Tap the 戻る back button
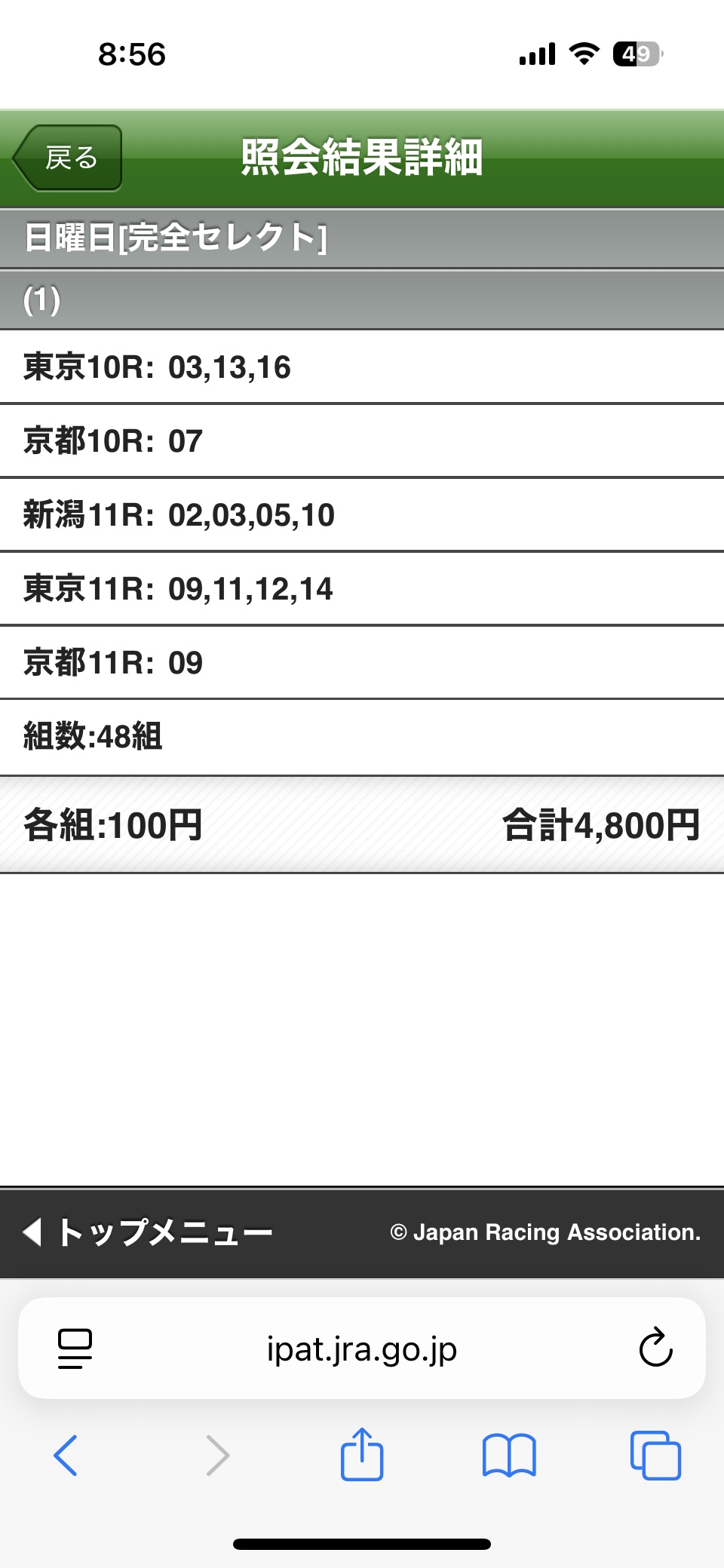Viewport: 724px width, 1568px height. tap(69, 158)
